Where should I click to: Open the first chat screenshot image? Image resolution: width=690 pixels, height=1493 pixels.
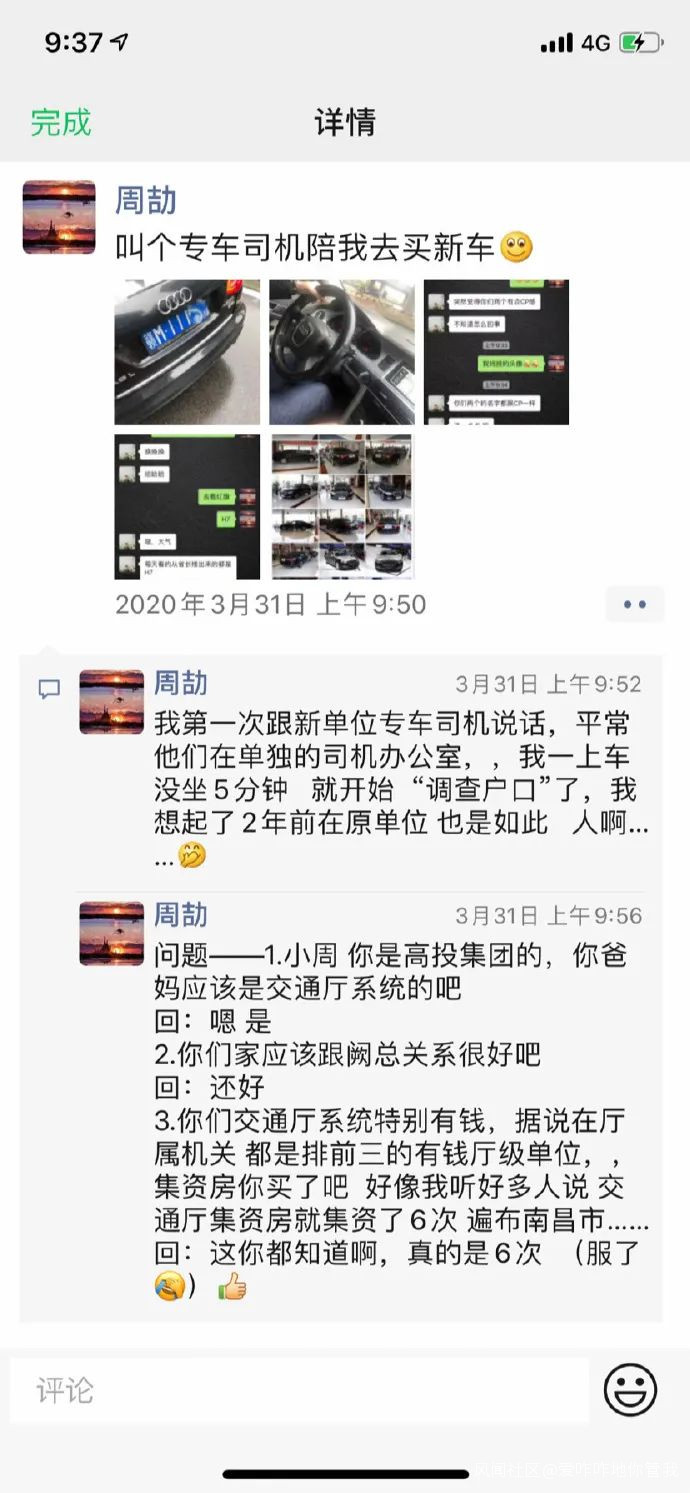tap(496, 352)
